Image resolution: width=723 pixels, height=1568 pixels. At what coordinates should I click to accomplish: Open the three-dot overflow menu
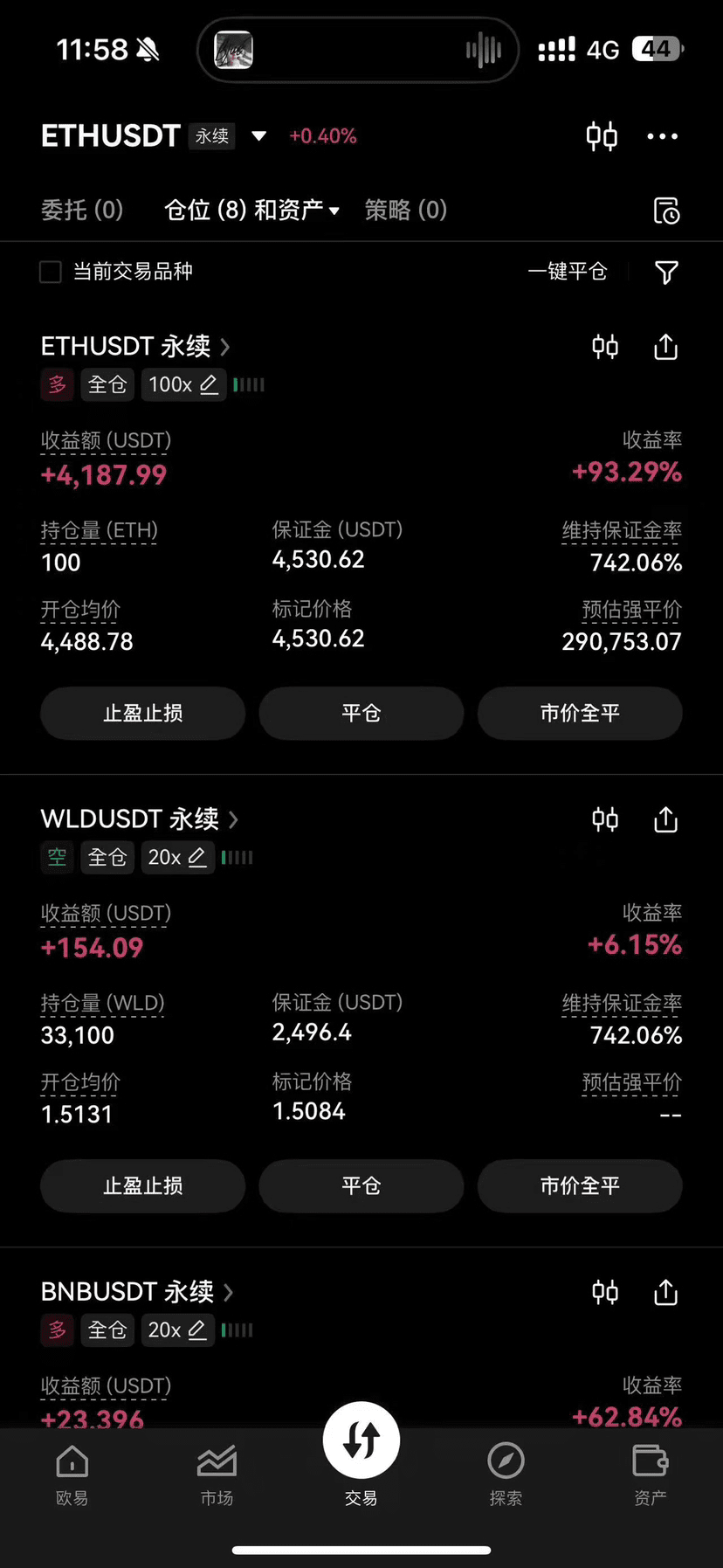click(x=662, y=136)
